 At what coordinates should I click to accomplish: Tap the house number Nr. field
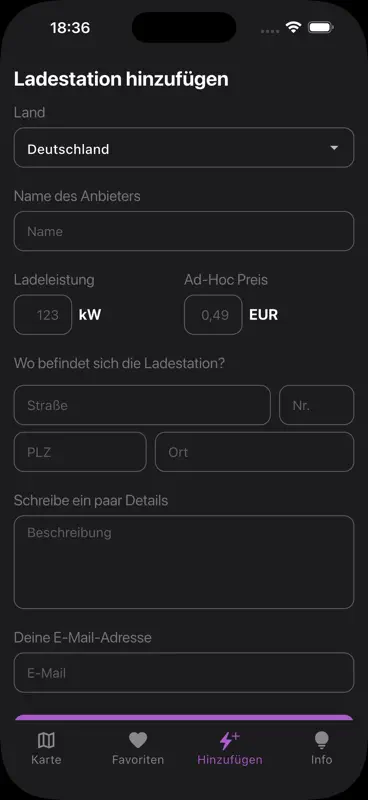[x=316, y=405]
